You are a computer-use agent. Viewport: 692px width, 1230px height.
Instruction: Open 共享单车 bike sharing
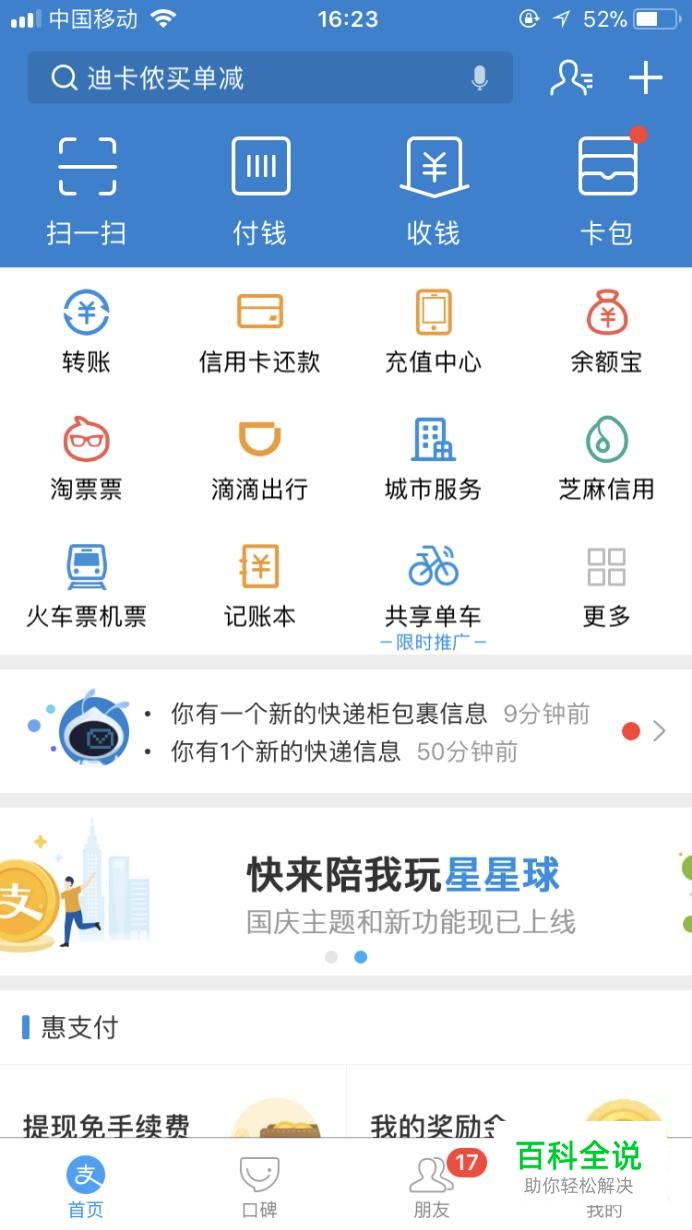click(x=433, y=587)
